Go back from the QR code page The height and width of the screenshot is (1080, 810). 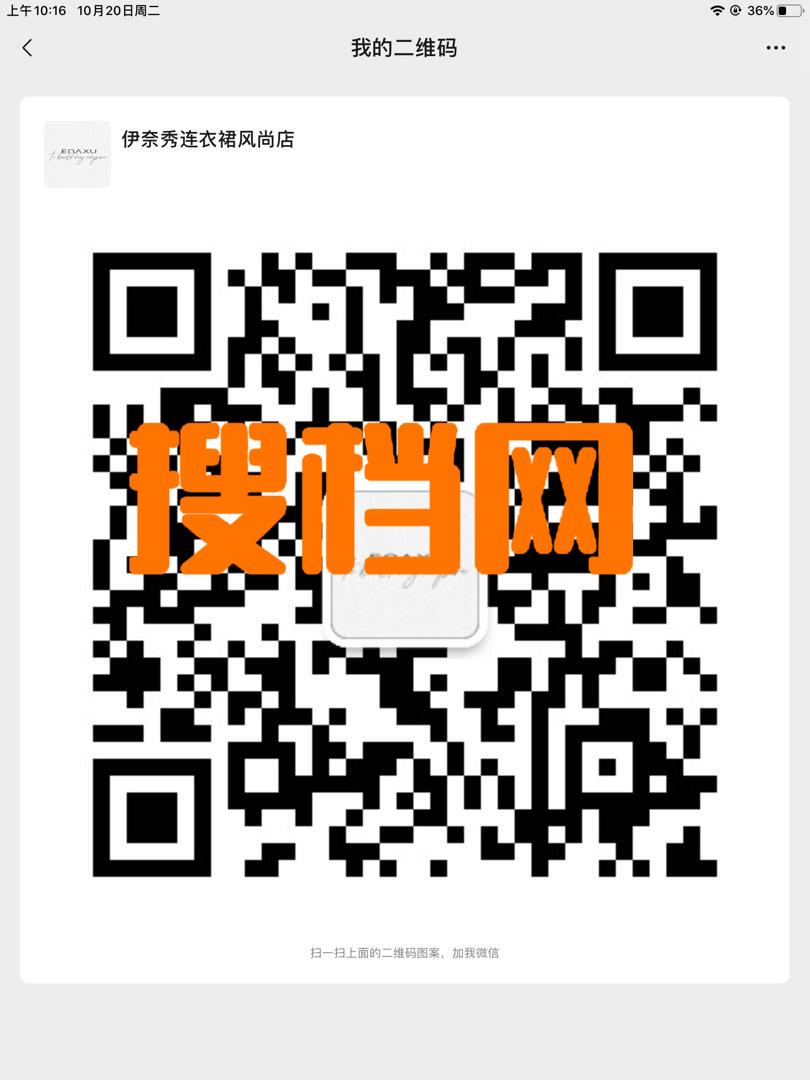[x=27, y=48]
